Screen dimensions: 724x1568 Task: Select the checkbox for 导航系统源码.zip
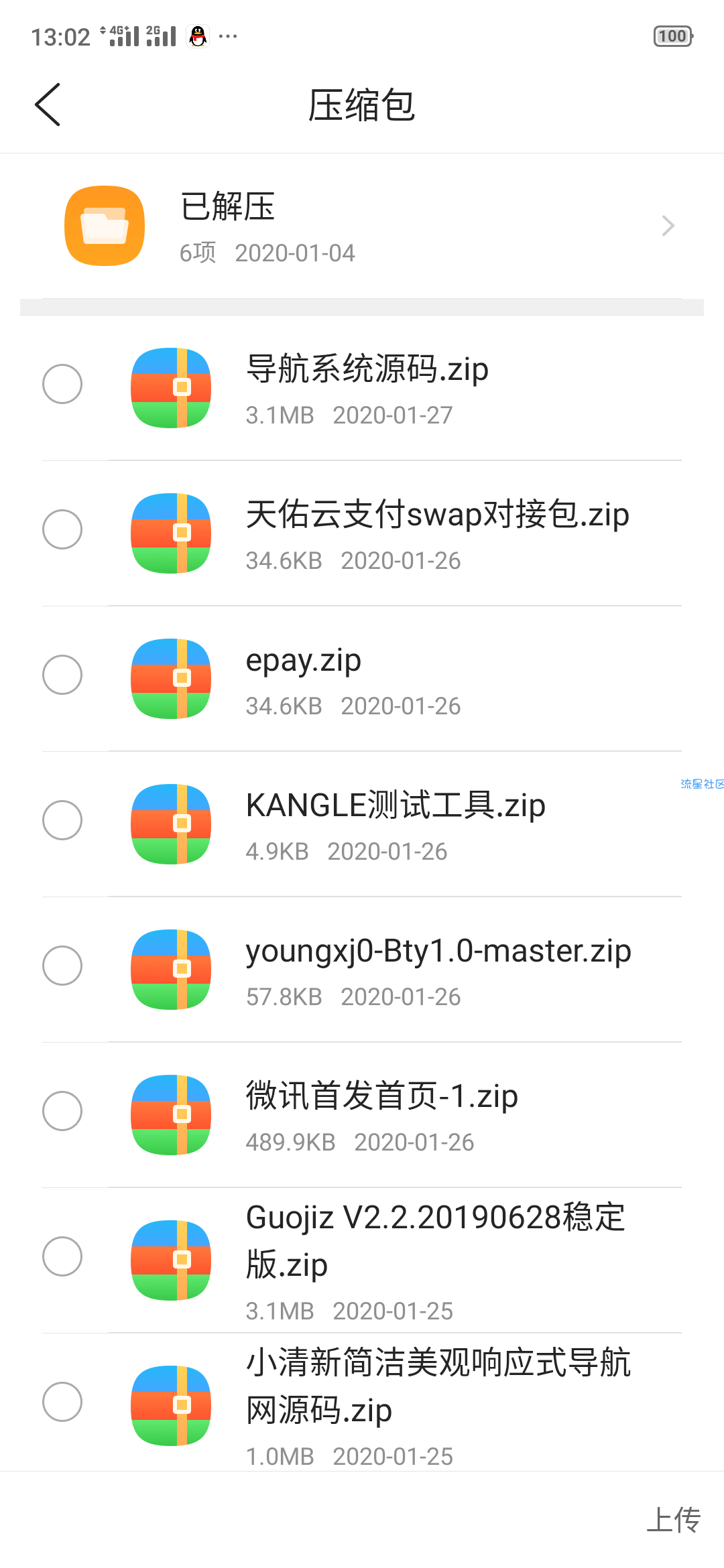tap(62, 384)
